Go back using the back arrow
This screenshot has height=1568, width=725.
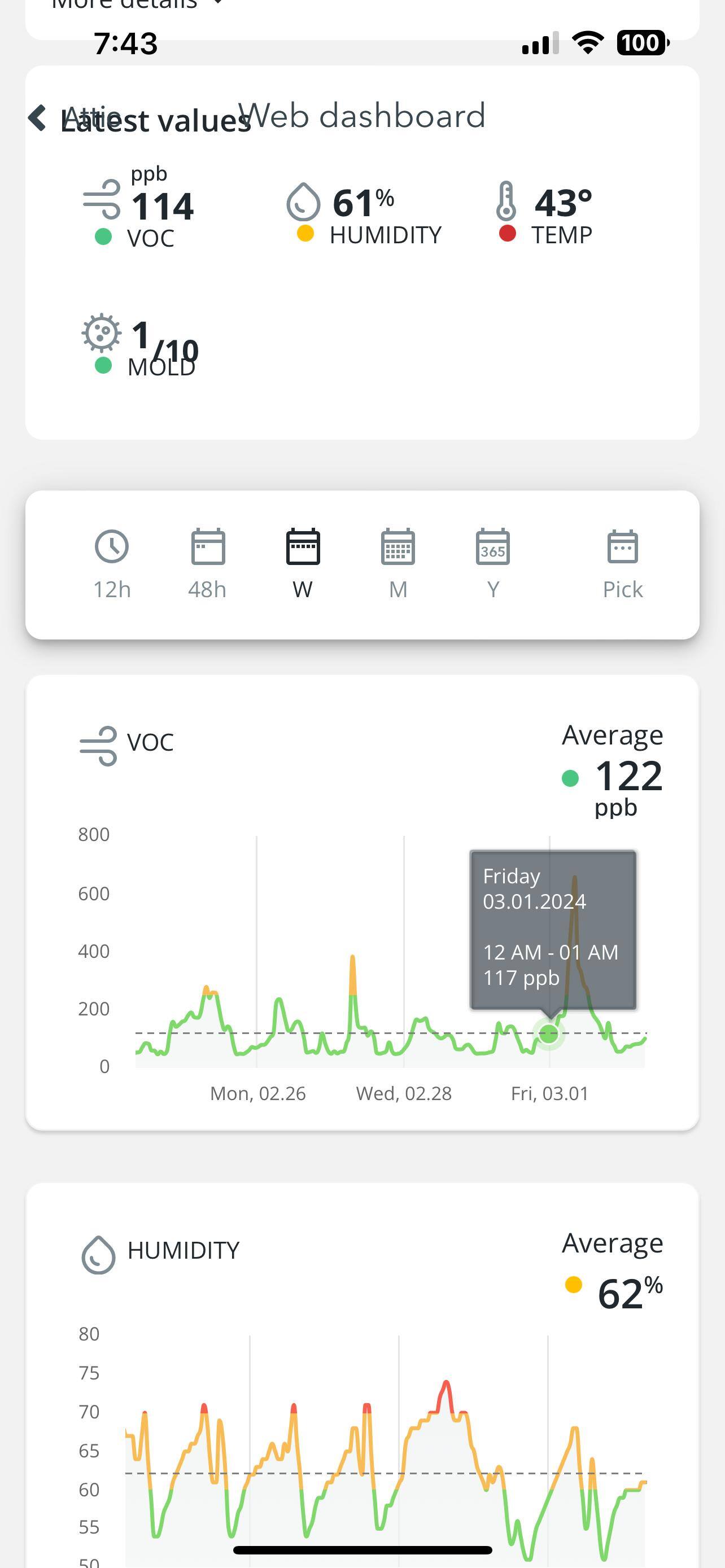pyautogui.click(x=38, y=117)
